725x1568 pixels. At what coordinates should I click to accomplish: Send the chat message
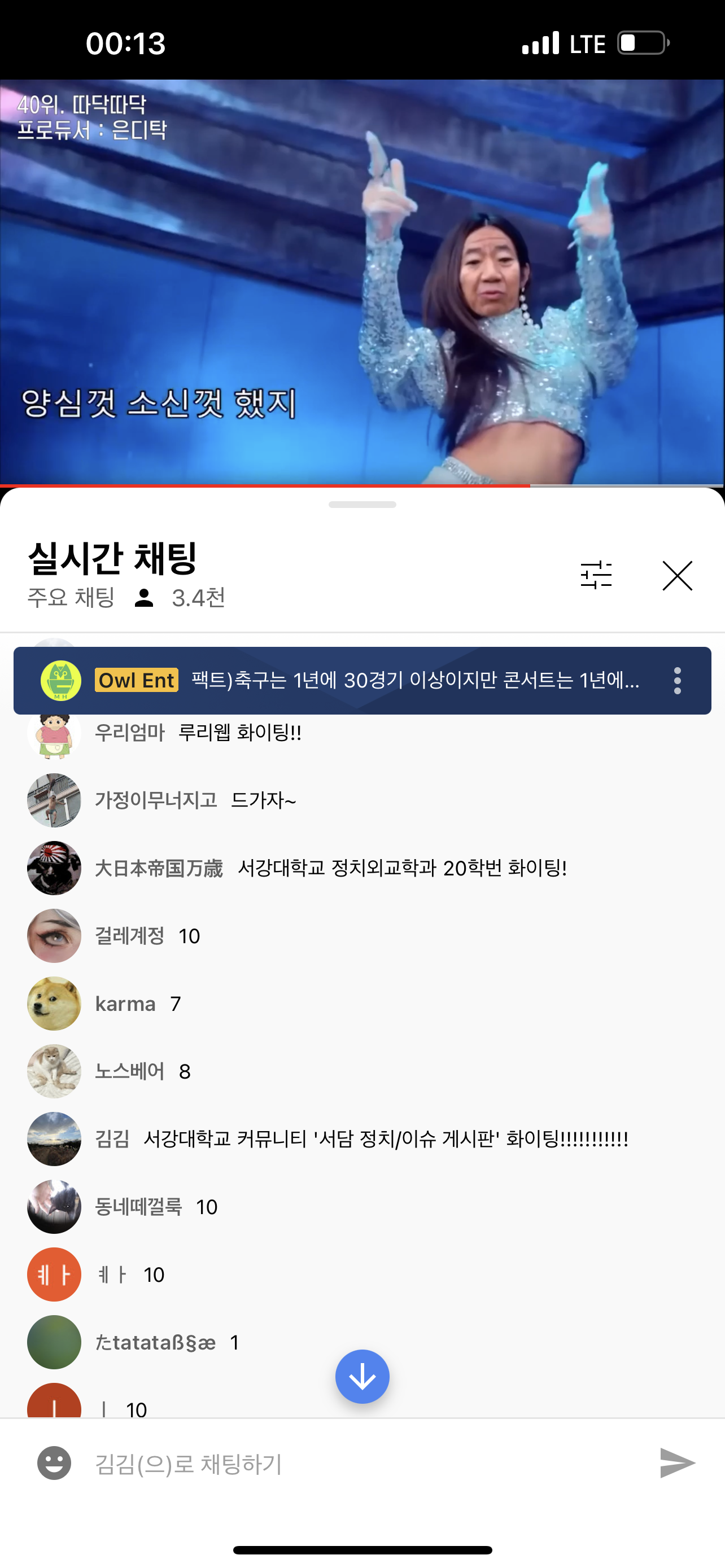677,1462
